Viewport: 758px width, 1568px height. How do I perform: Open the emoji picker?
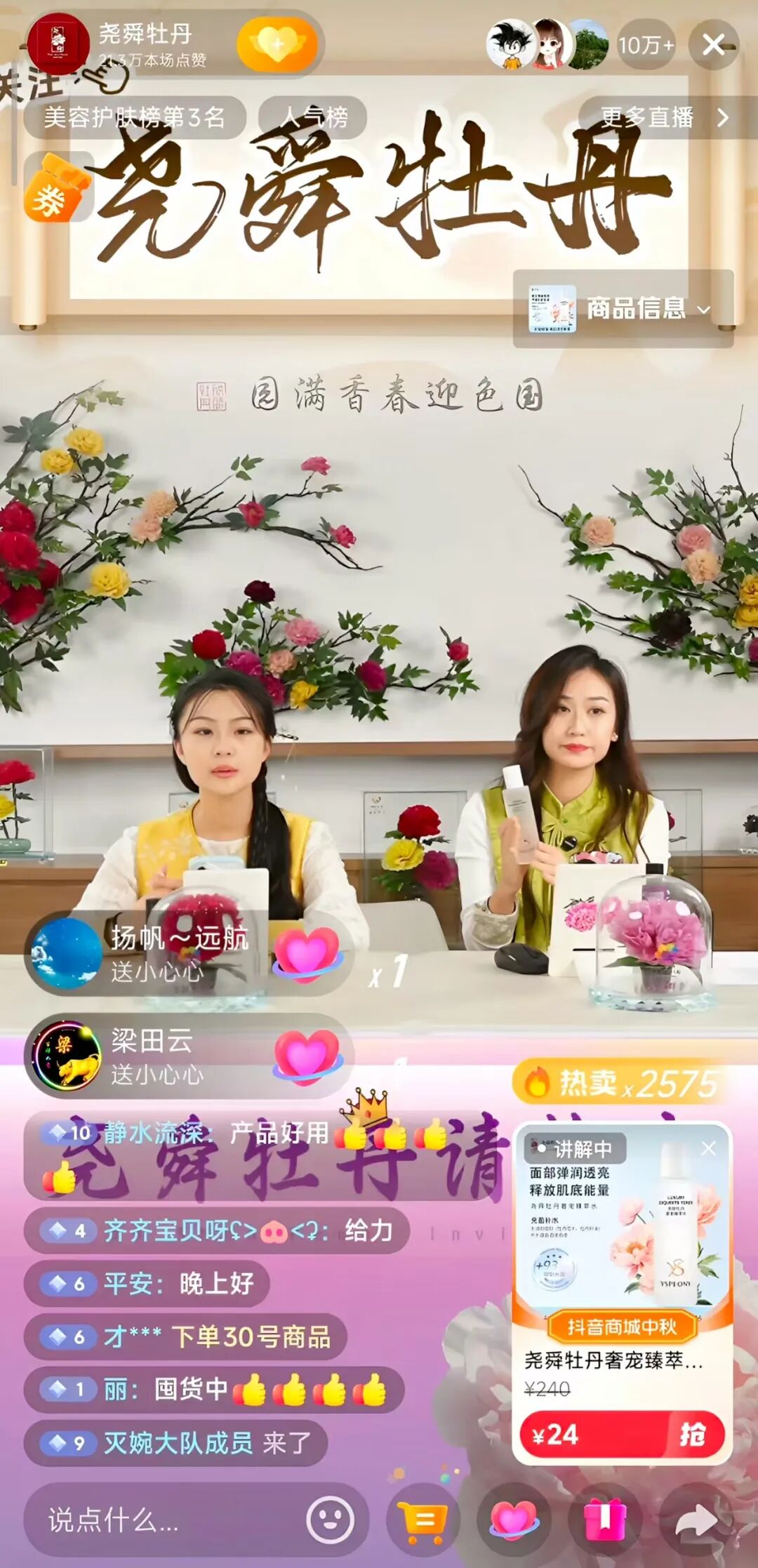[330, 1519]
